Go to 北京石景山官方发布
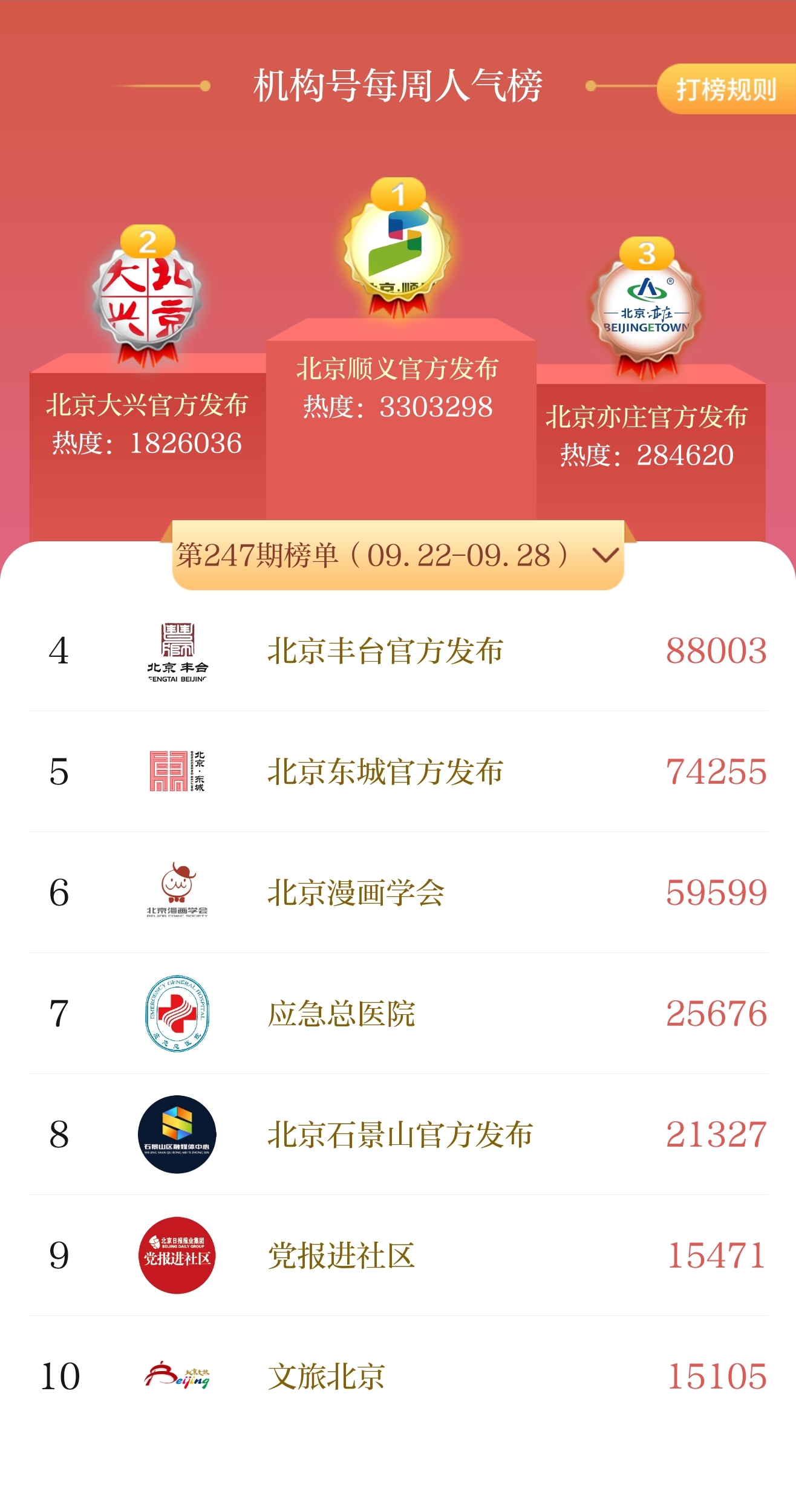Screen dimensions: 796x1512 click(400, 1135)
